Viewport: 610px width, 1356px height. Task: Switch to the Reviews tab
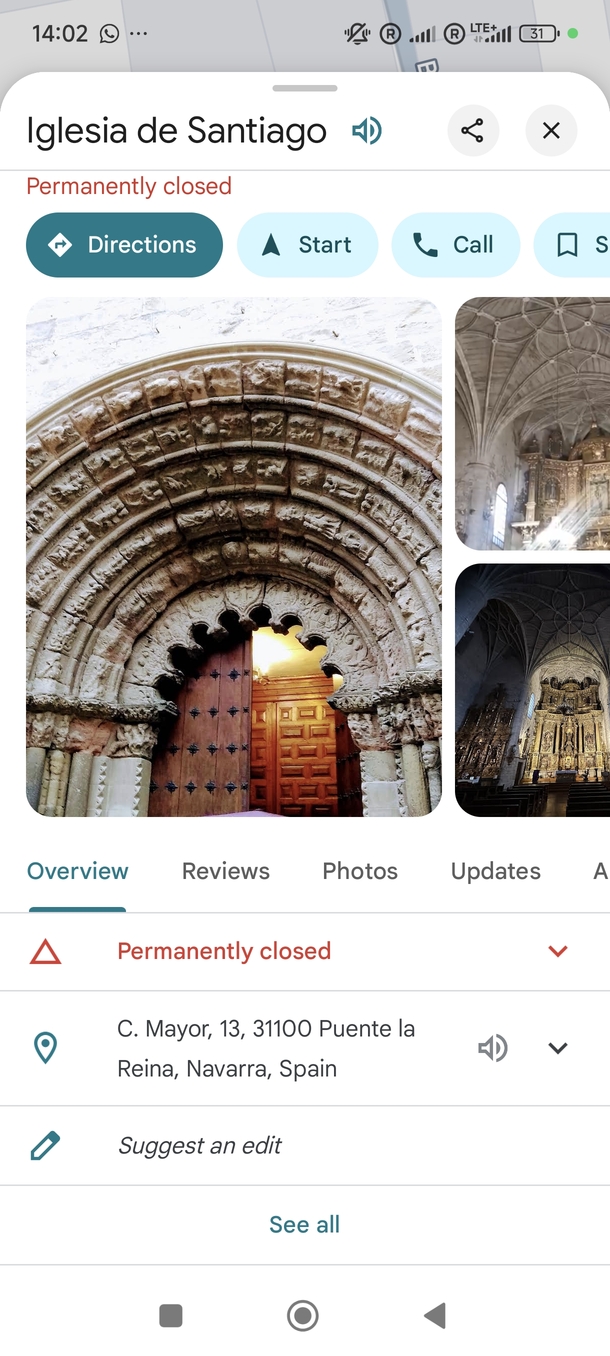[x=225, y=871]
